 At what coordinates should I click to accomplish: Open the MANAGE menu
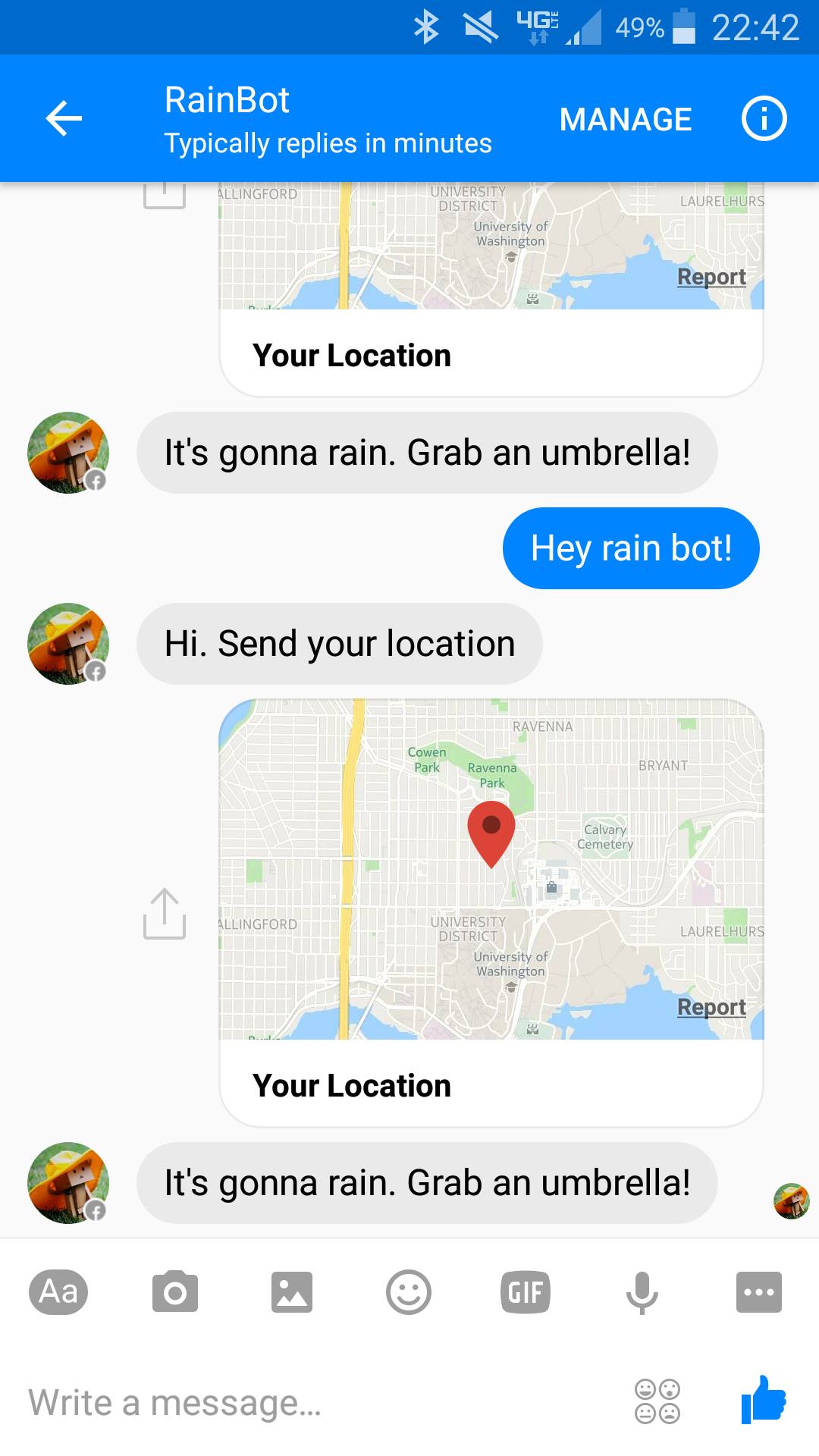(625, 118)
